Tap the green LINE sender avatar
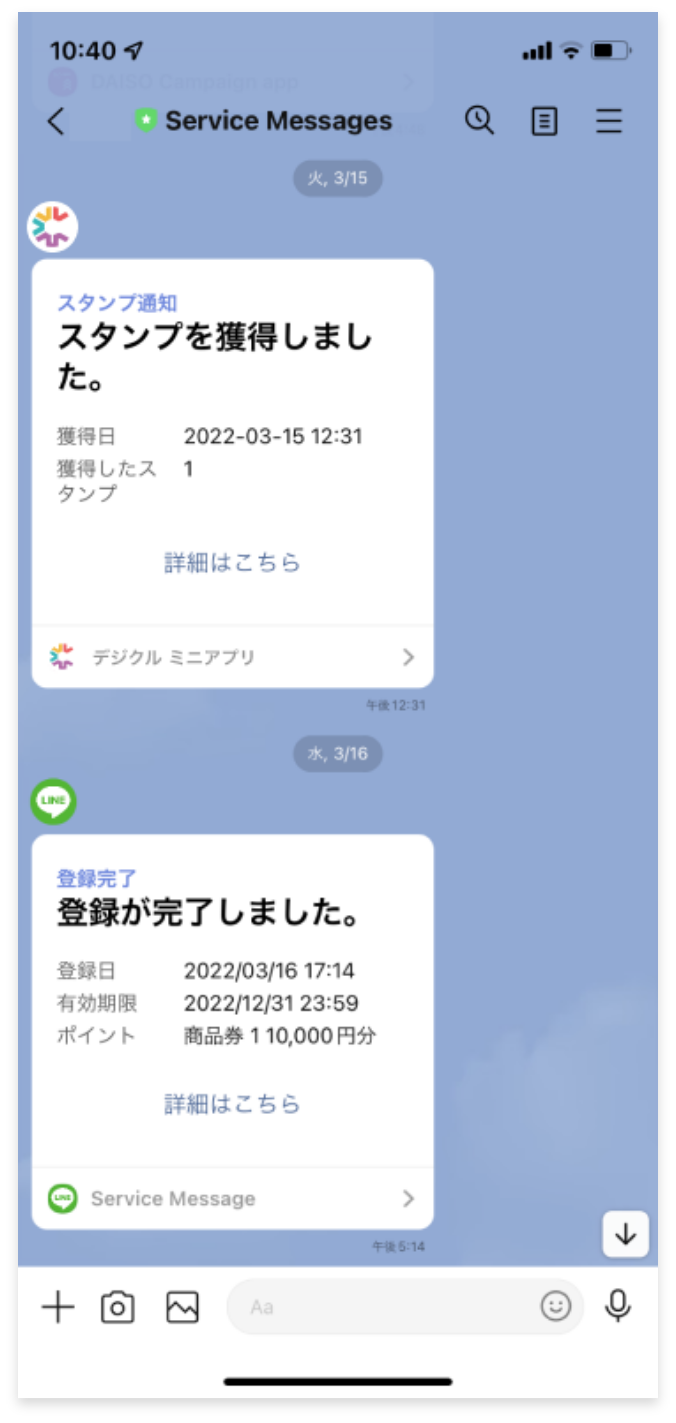This screenshot has height=1423, width=676. [x=53, y=802]
